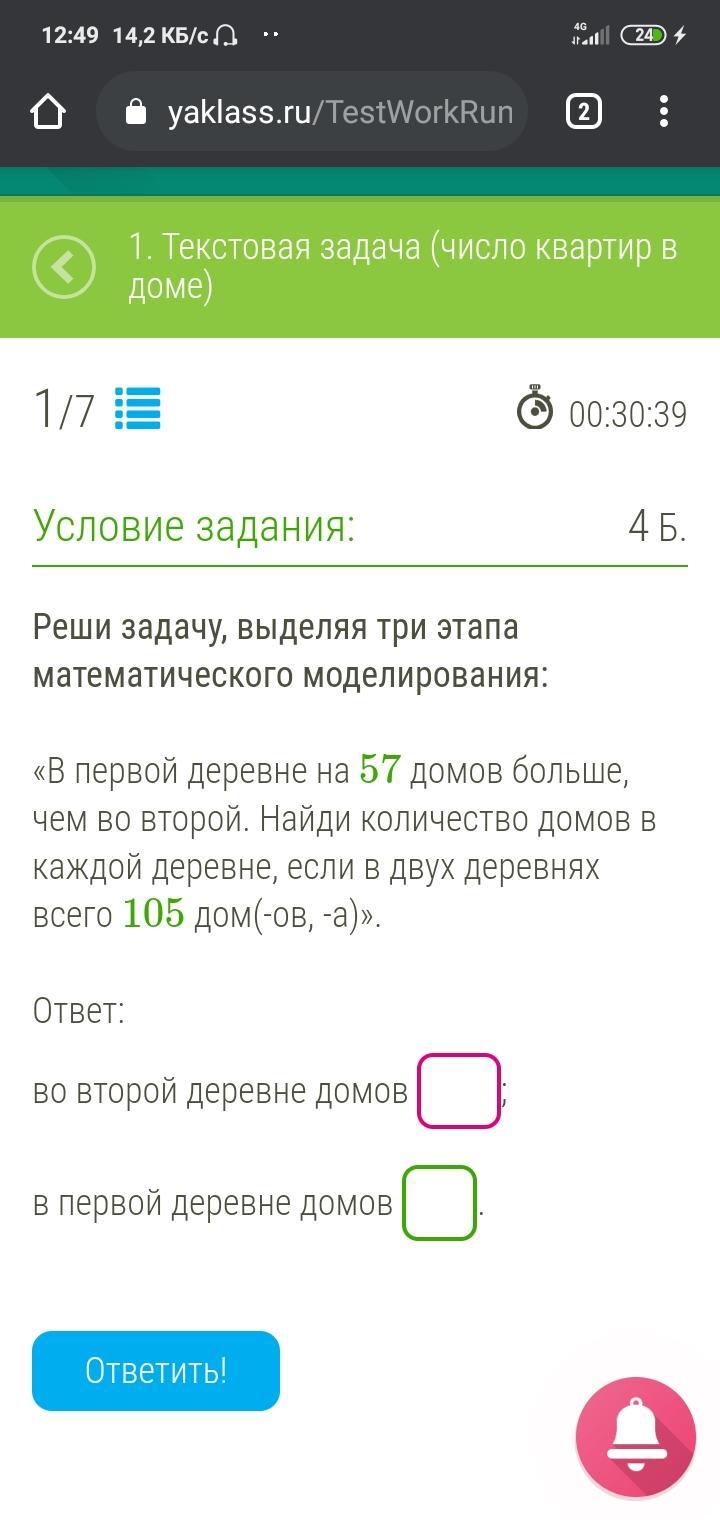720x1520 pixels.
Task: Open the browser tab switcher
Action: coord(584,111)
